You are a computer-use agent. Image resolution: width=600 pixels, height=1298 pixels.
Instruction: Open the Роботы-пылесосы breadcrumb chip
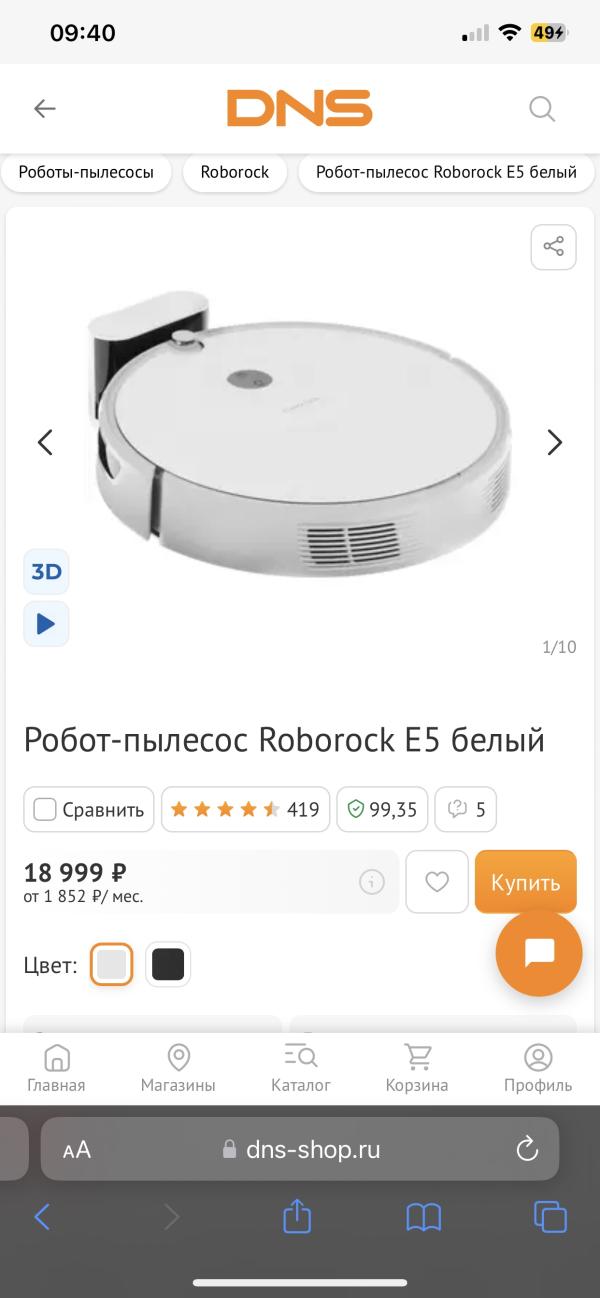click(86, 172)
